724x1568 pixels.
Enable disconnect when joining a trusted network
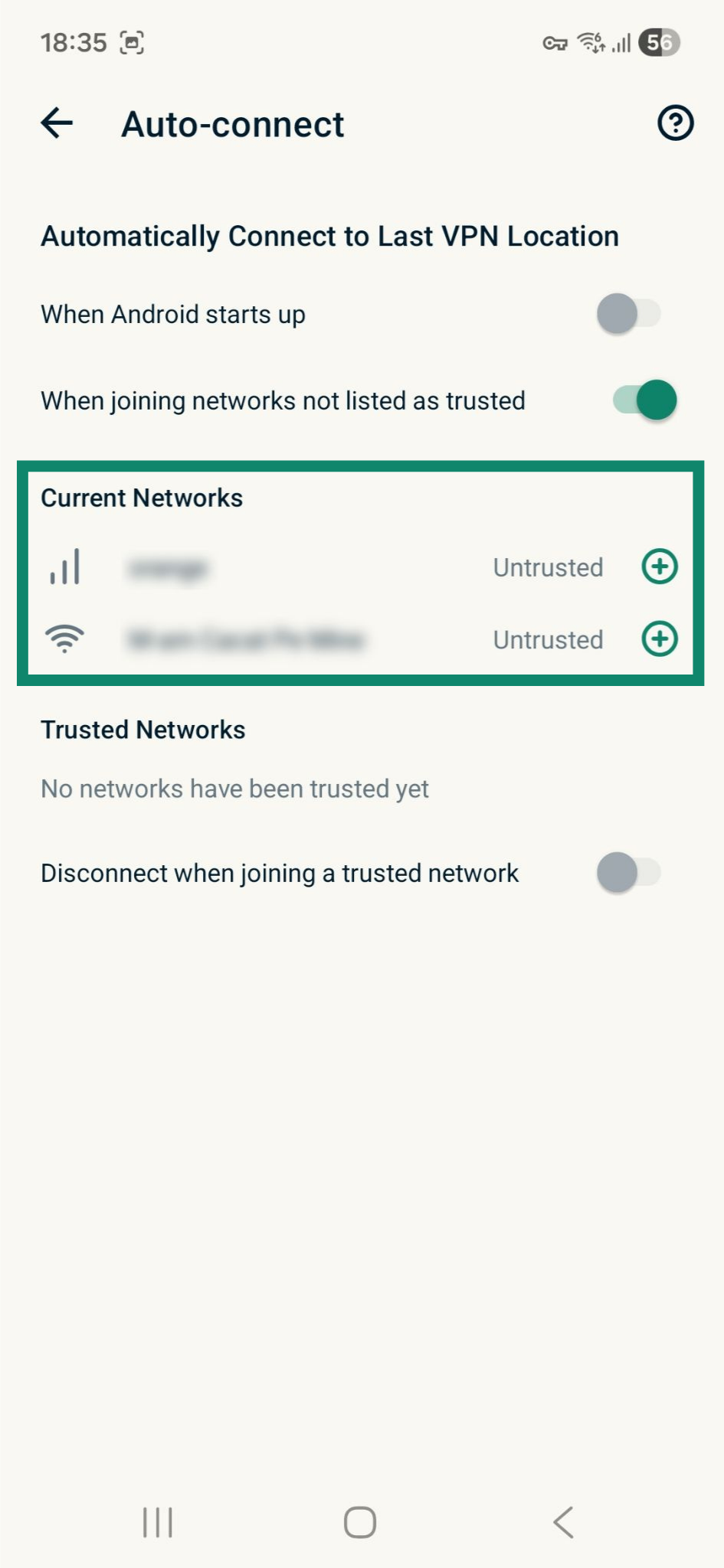628,873
